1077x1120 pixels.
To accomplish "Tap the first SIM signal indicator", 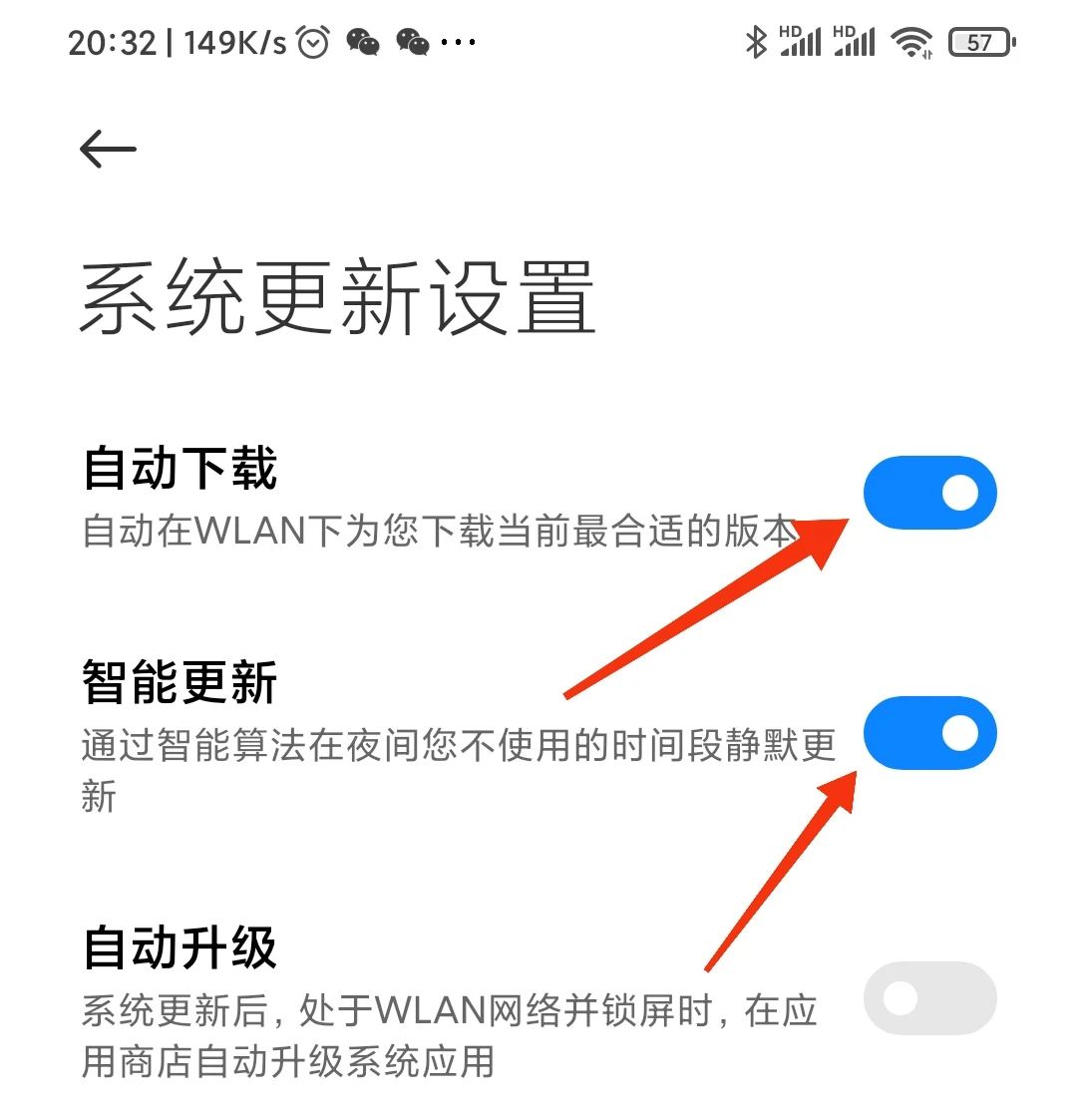I will pyautogui.click(x=800, y=42).
